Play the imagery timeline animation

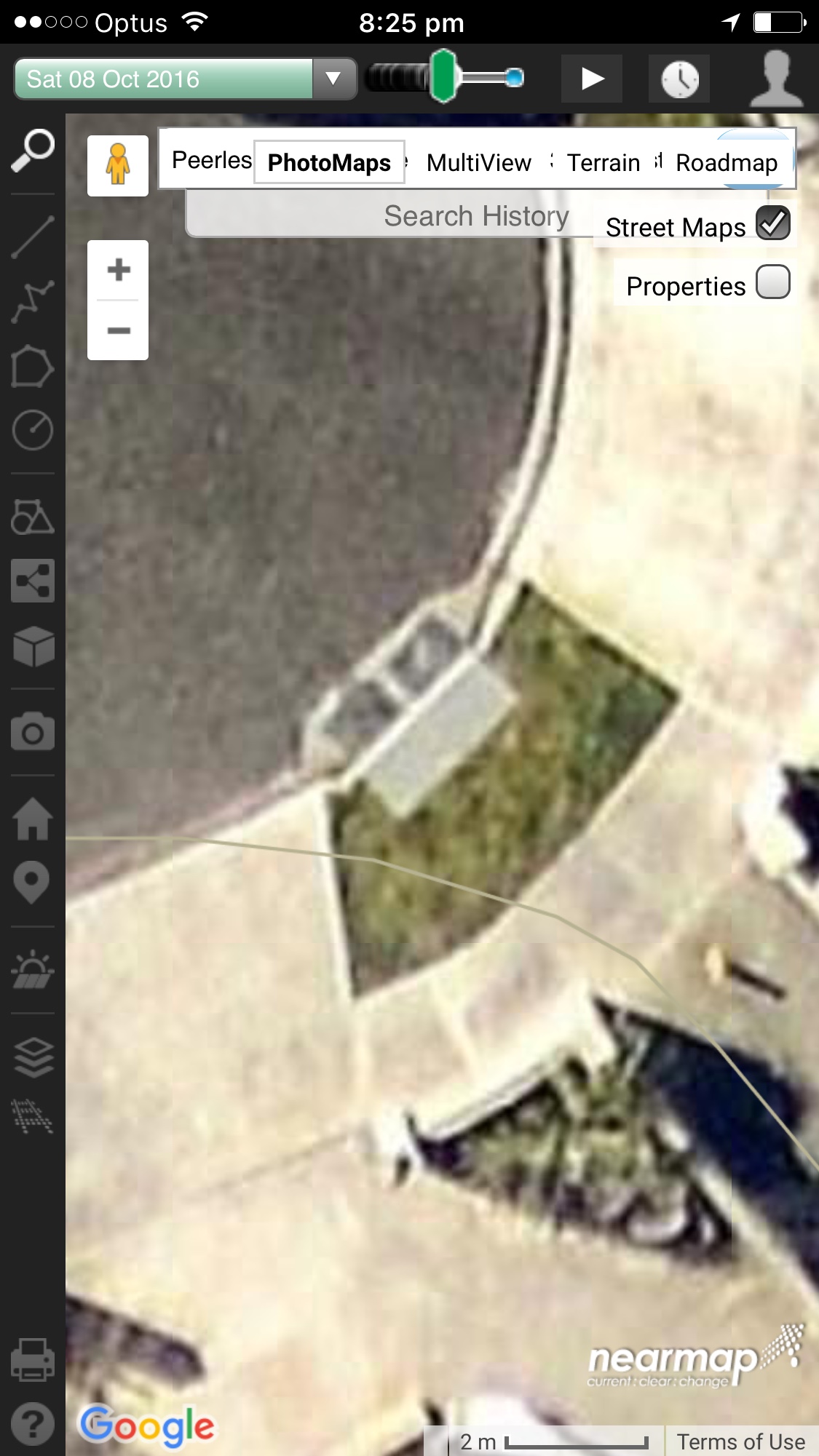[x=592, y=79]
